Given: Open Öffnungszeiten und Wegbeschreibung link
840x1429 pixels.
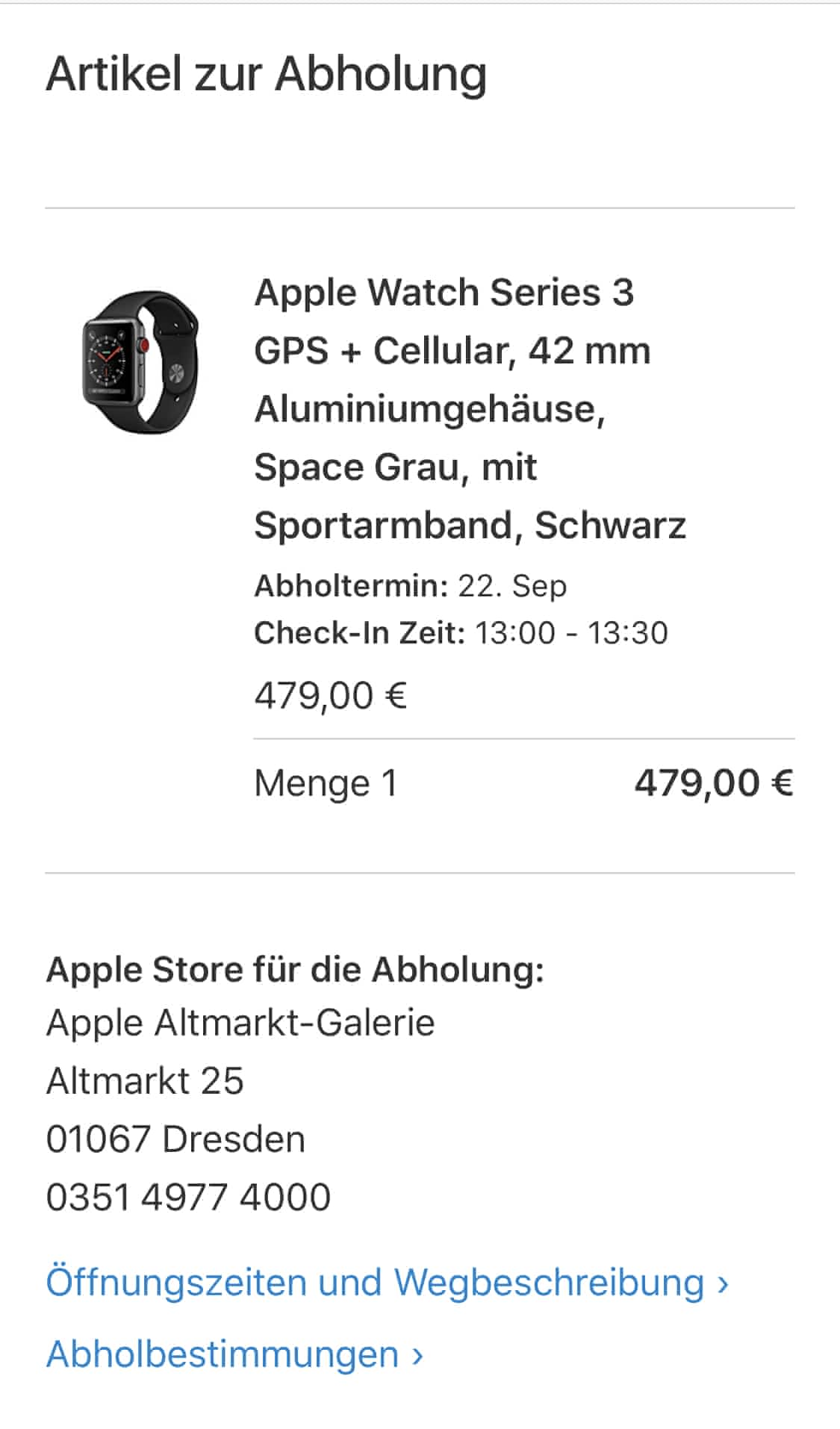Looking at the screenshot, I should point(386,1282).
